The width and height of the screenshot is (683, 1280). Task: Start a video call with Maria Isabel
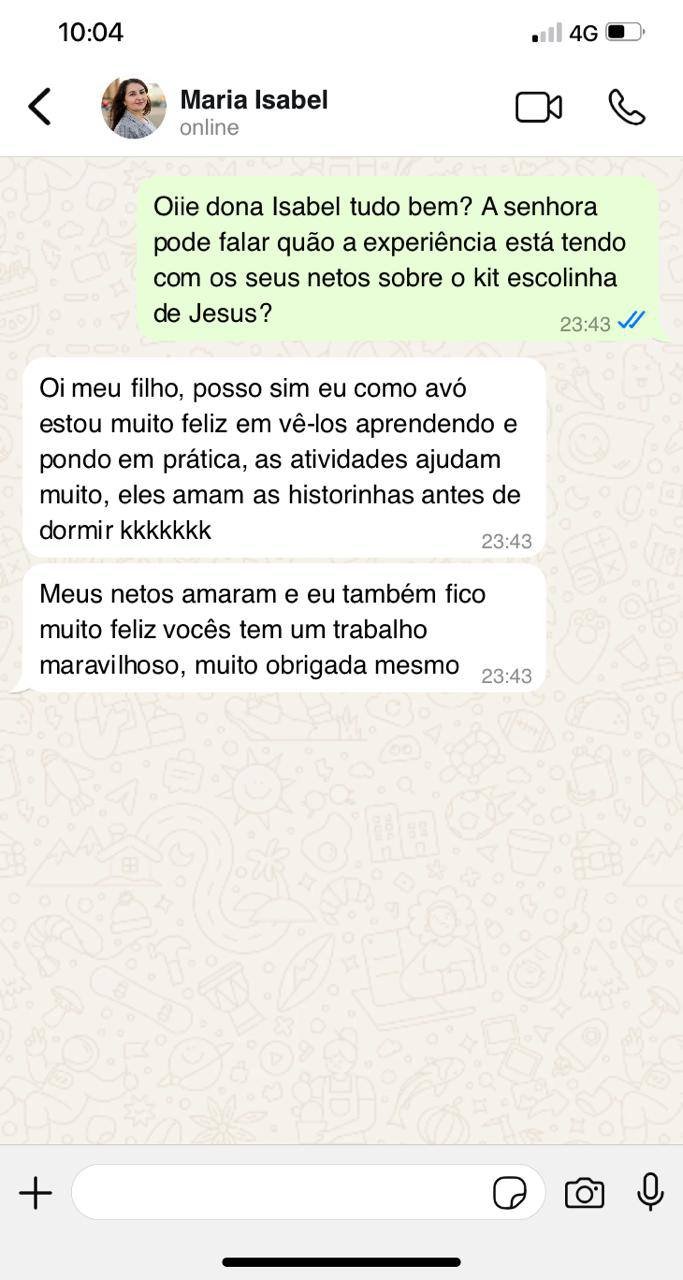[x=538, y=107]
